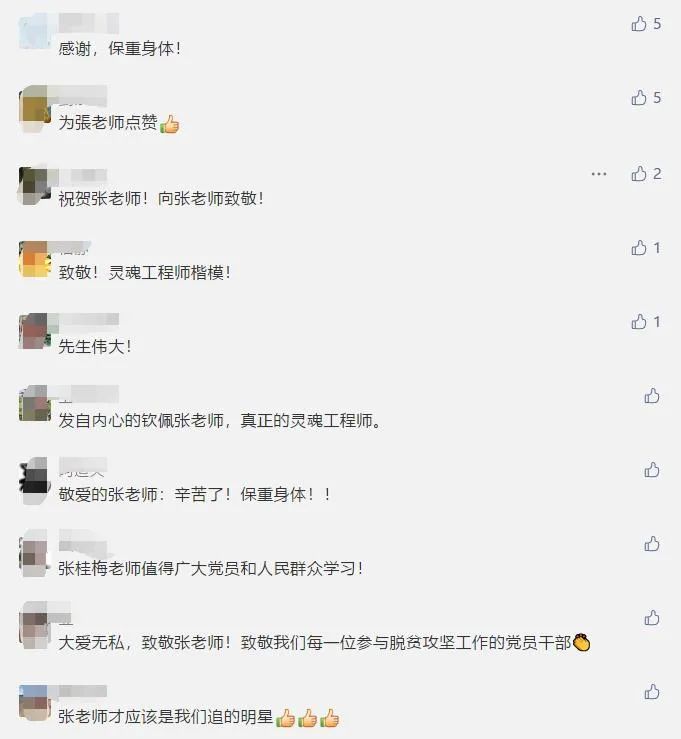This screenshot has height=739, width=681.
Task: Open the overflow menu on 祝贺张老师 comment
Action: click(x=599, y=174)
